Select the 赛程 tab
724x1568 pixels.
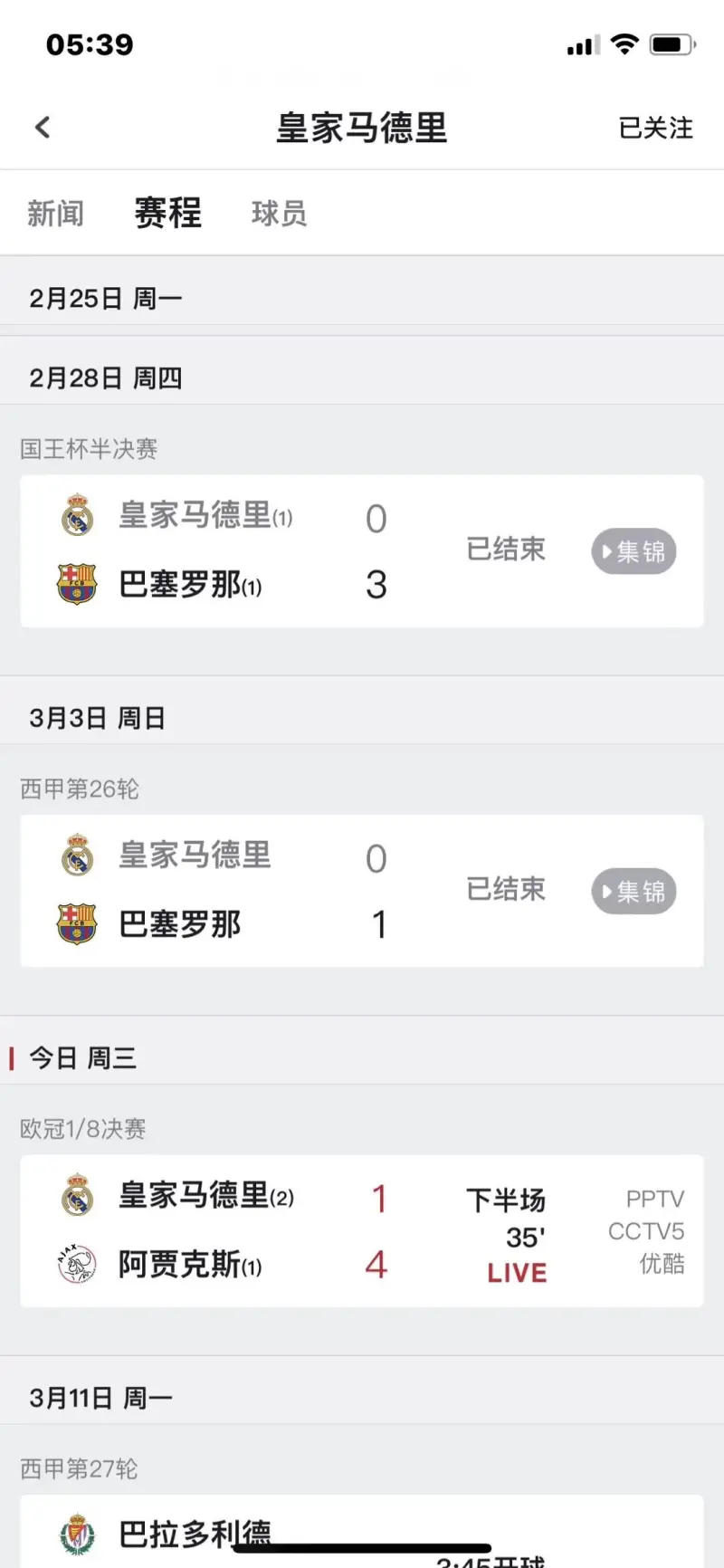click(168, 214)
